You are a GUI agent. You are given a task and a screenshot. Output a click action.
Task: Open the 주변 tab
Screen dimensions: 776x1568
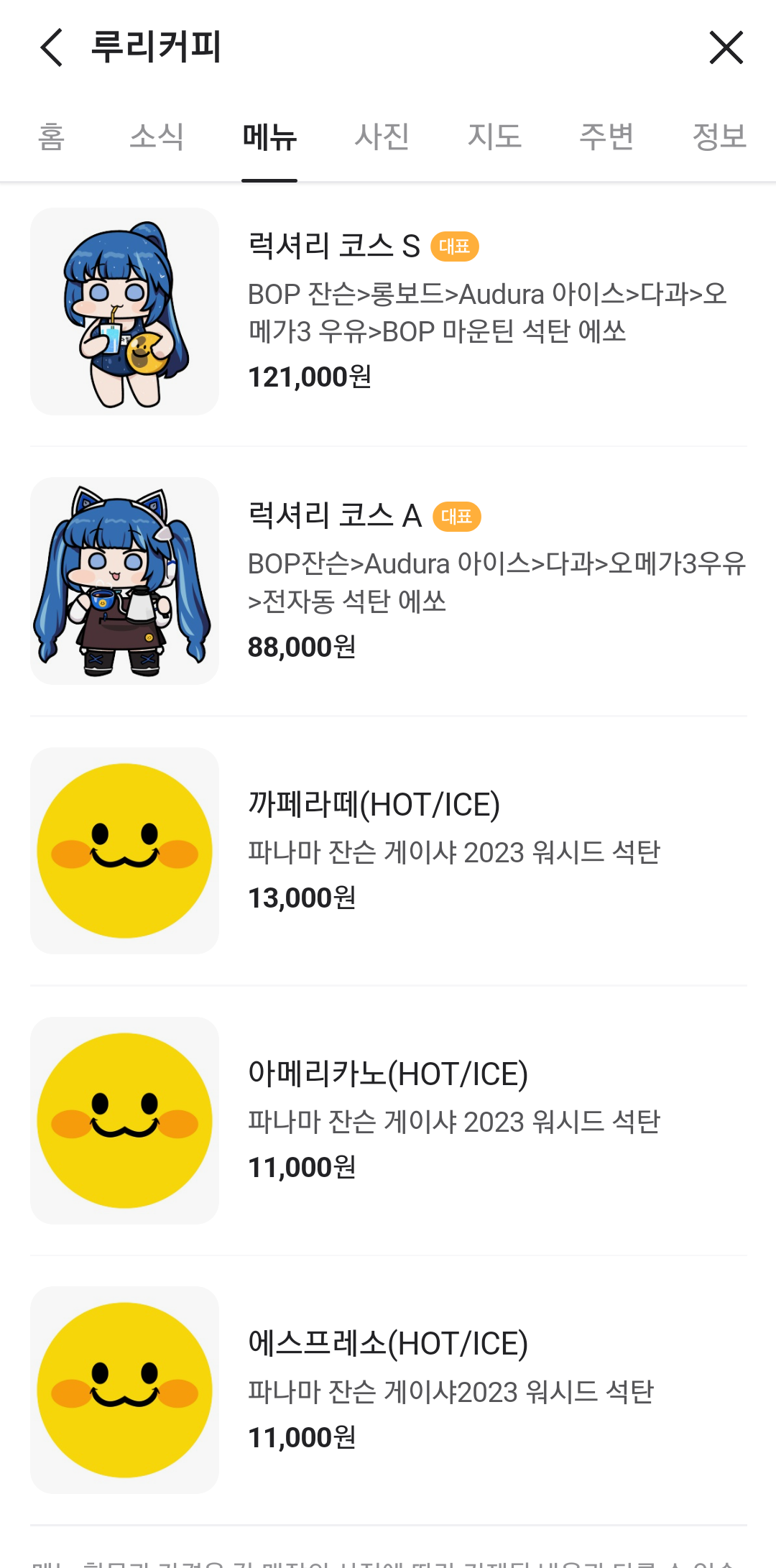point(606,137)
